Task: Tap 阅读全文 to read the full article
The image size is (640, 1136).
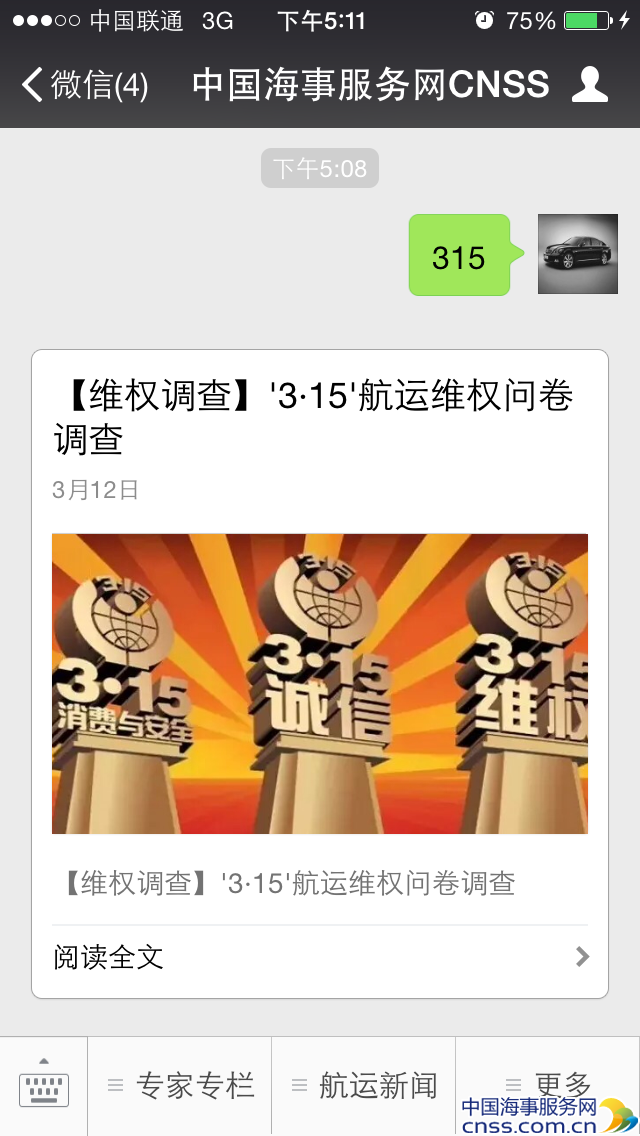Action: coord(320,957)
